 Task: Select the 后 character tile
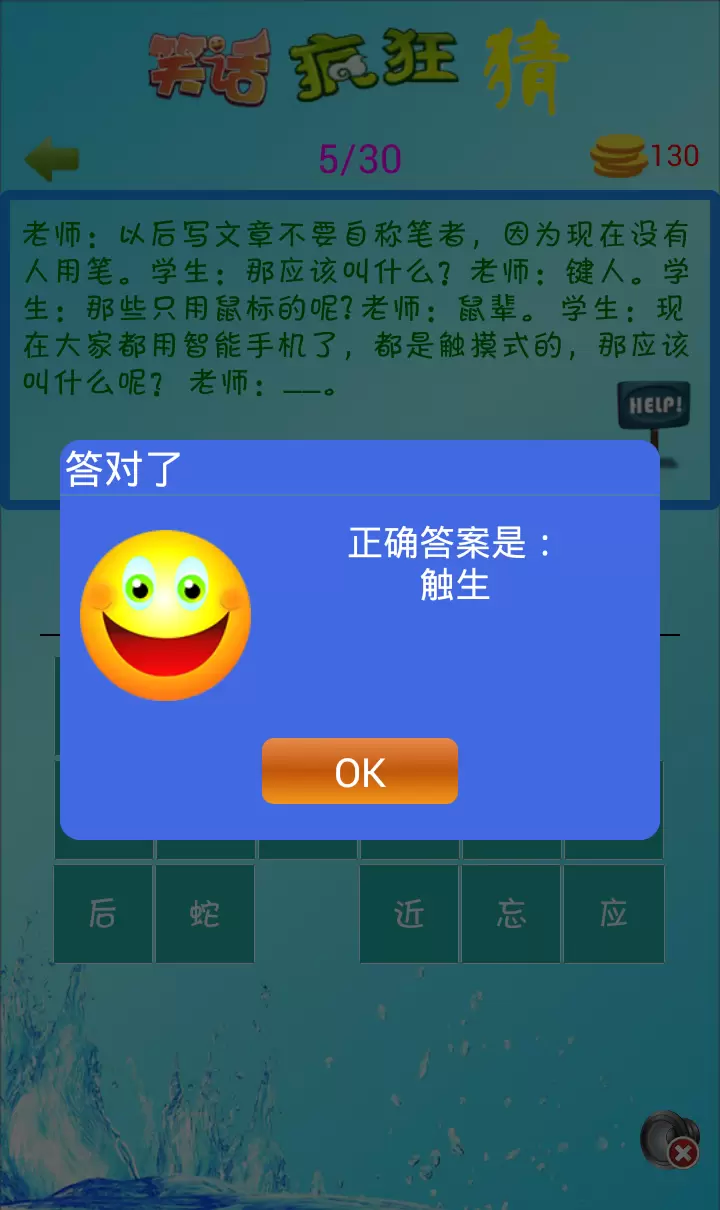tap(103, 914)
